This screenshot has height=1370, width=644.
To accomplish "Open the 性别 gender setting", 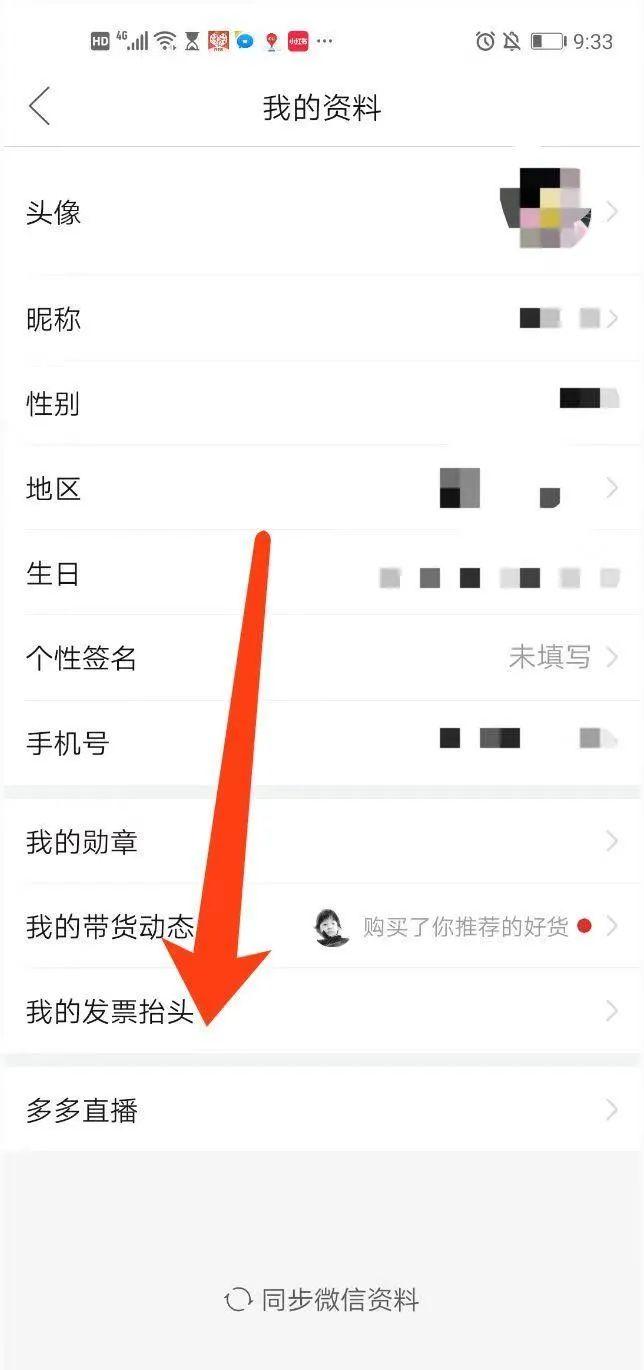I will click(x=320, y=404).
